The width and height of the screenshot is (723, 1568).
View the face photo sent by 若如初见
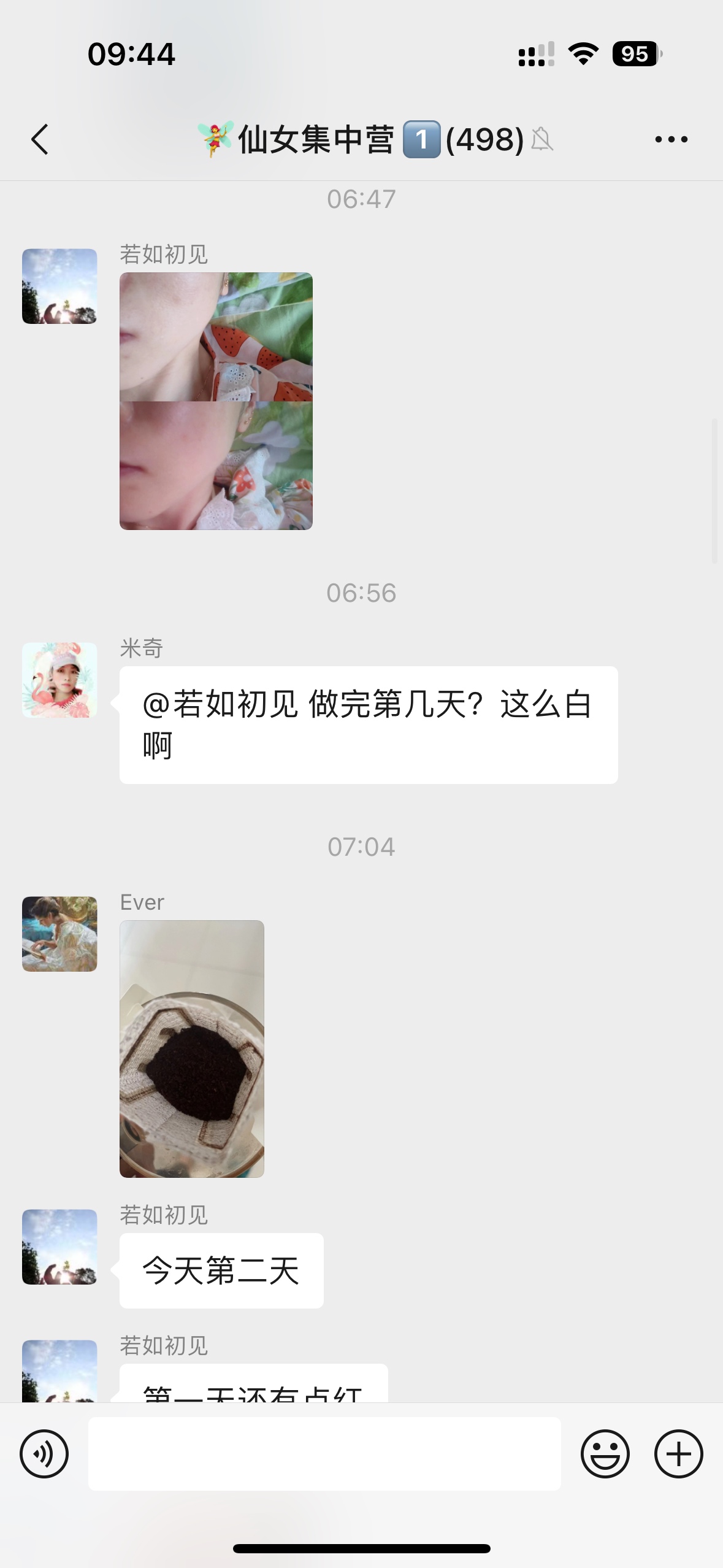pos(216,401)
